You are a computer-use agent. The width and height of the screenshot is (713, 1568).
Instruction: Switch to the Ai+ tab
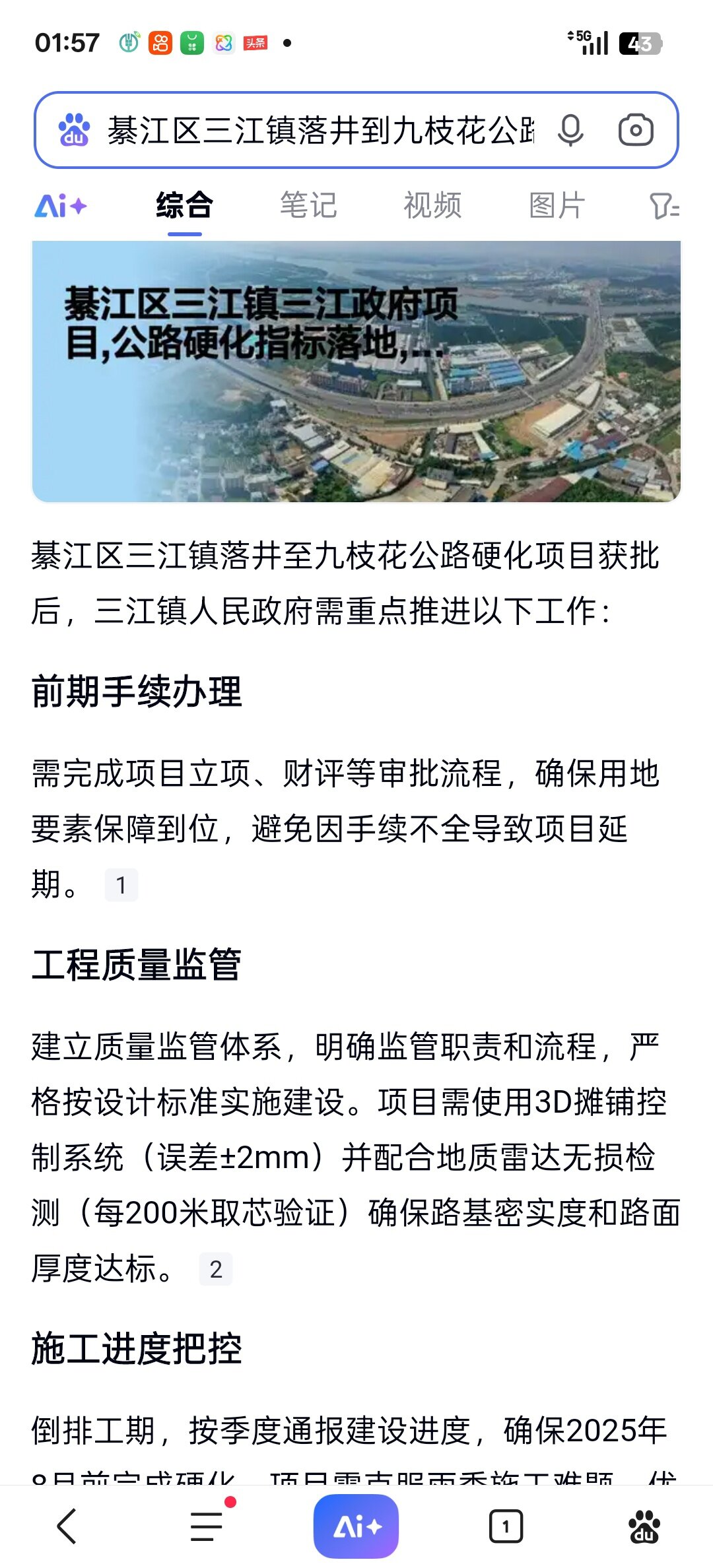[61, 206]
